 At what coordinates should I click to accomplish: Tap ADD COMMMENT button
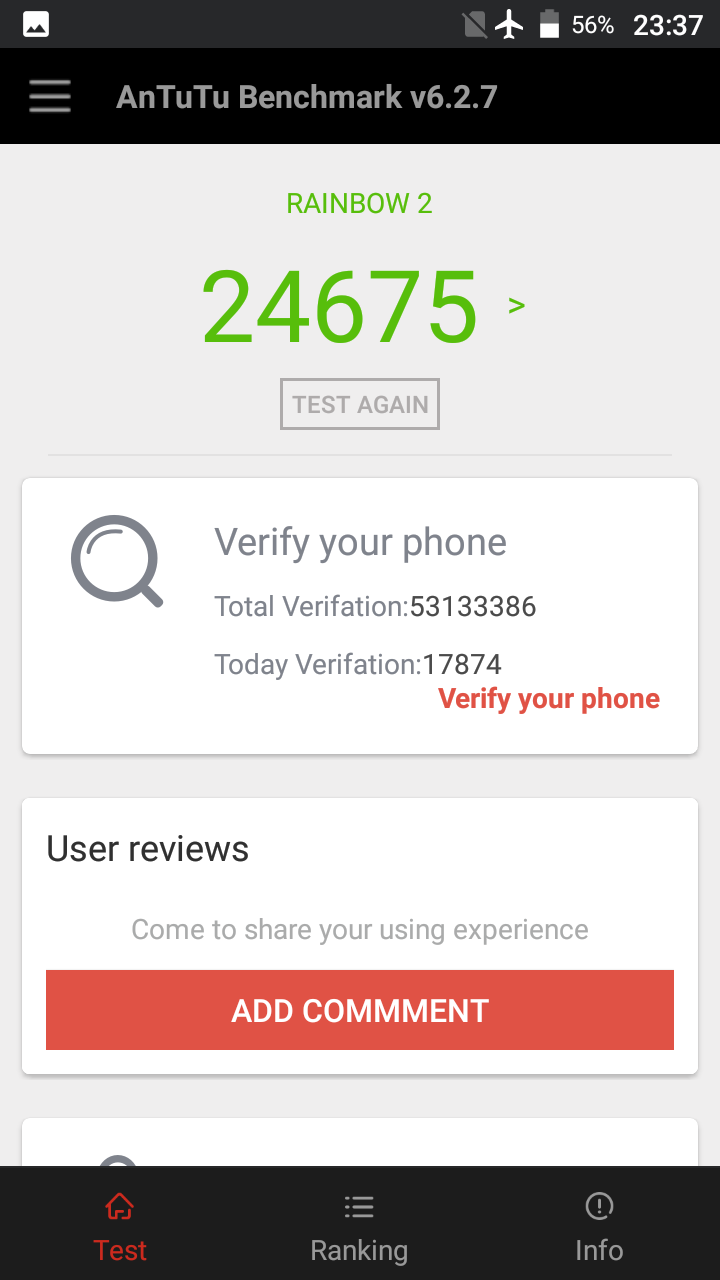pyautogui.click(x=360, y=1010)
